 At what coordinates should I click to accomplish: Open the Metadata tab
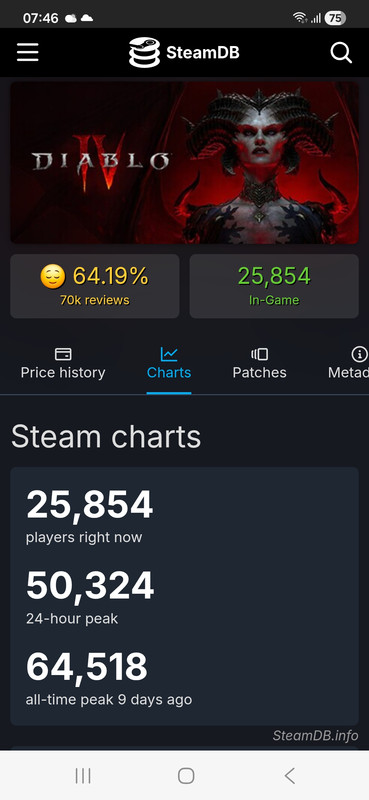click(x=349, y=363)
